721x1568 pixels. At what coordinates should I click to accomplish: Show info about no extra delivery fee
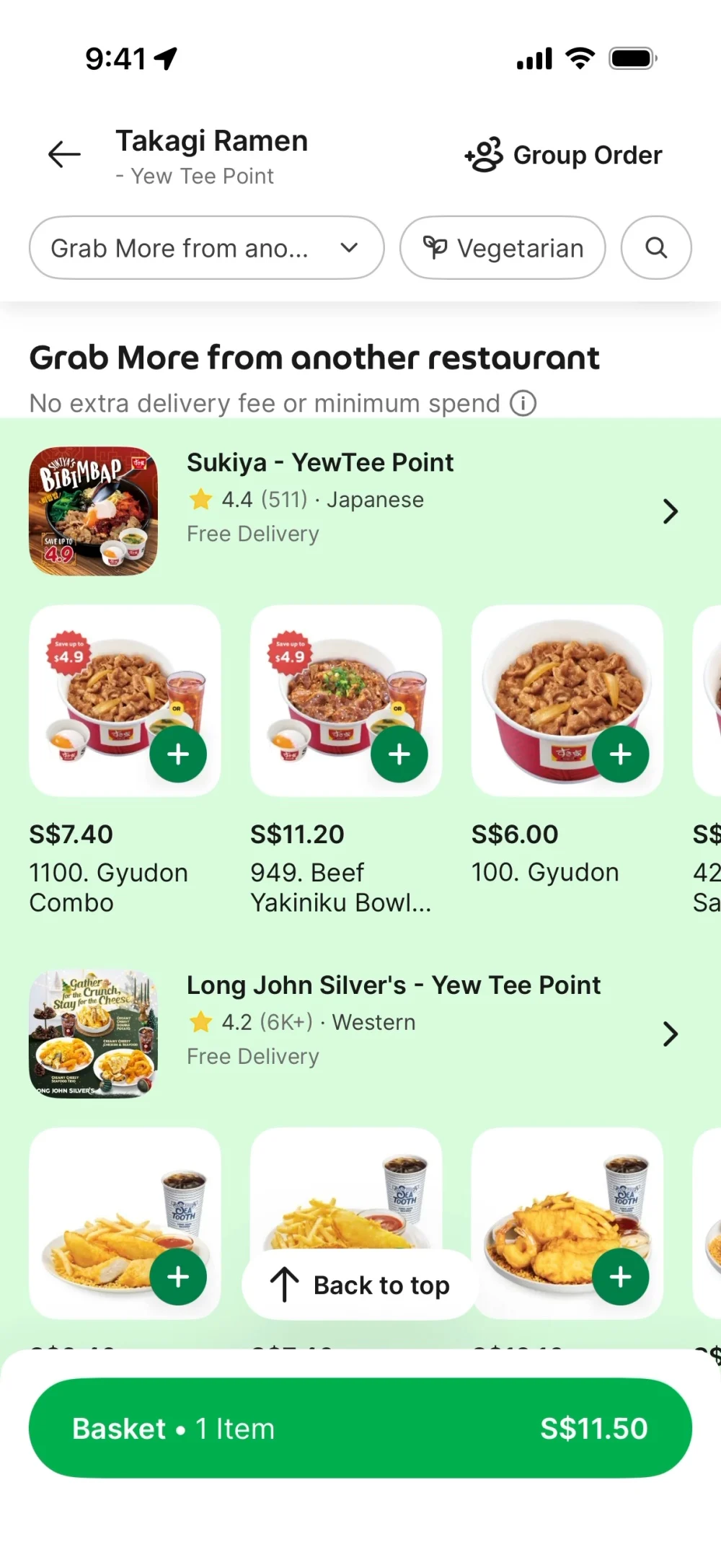[523, 403]
